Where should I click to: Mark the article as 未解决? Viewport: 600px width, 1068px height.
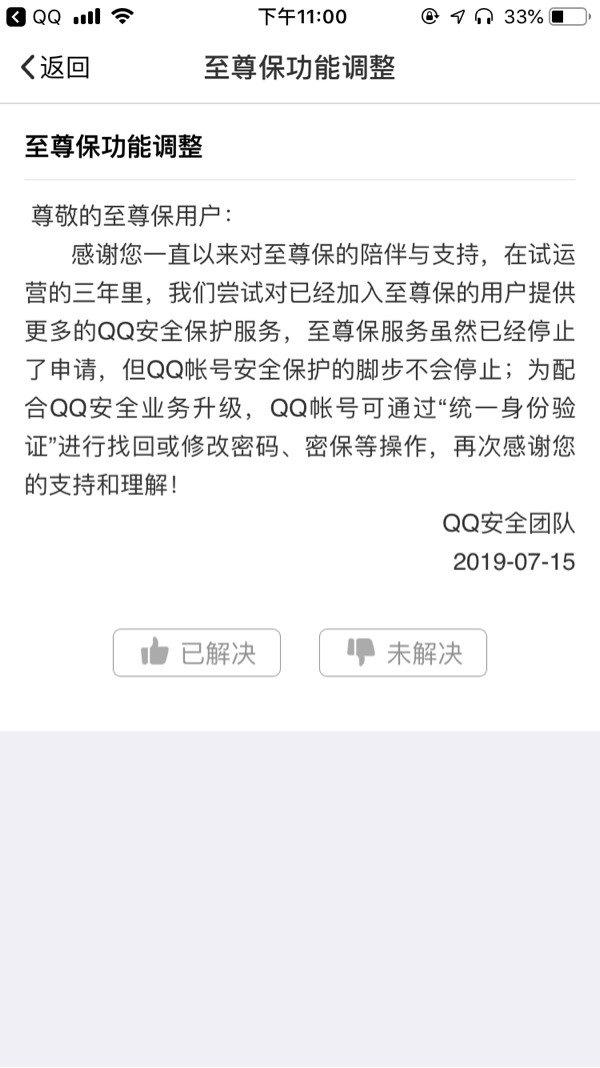[403, 653]
